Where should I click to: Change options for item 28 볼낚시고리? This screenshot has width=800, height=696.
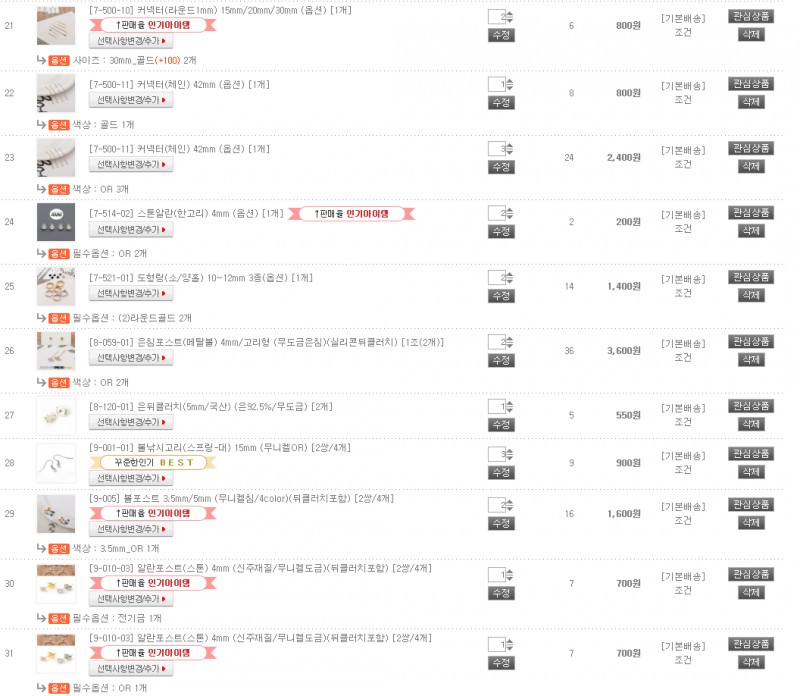131,478
